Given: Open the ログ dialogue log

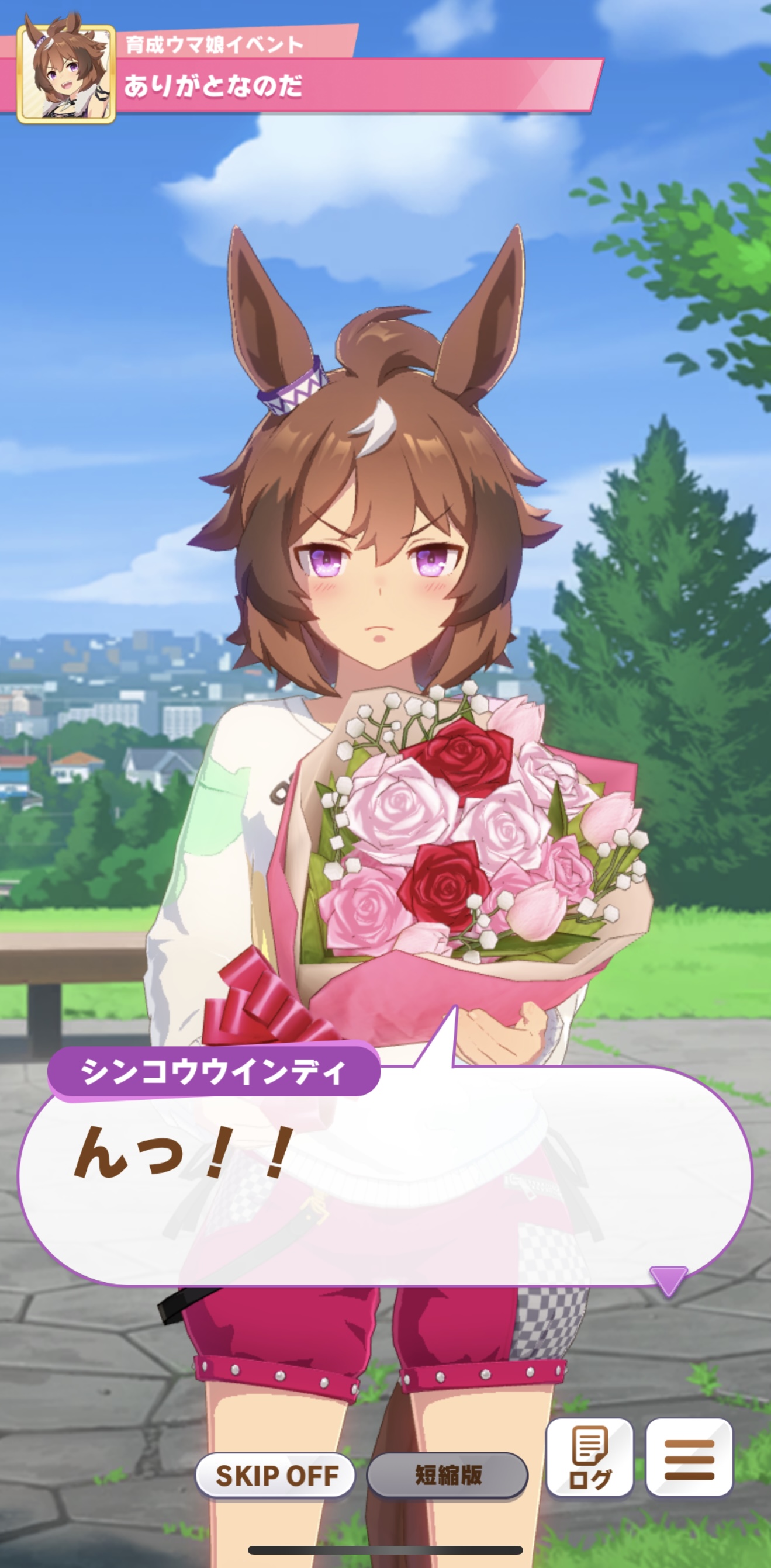Looking at the screenshot, I should tap(590, 1458).
